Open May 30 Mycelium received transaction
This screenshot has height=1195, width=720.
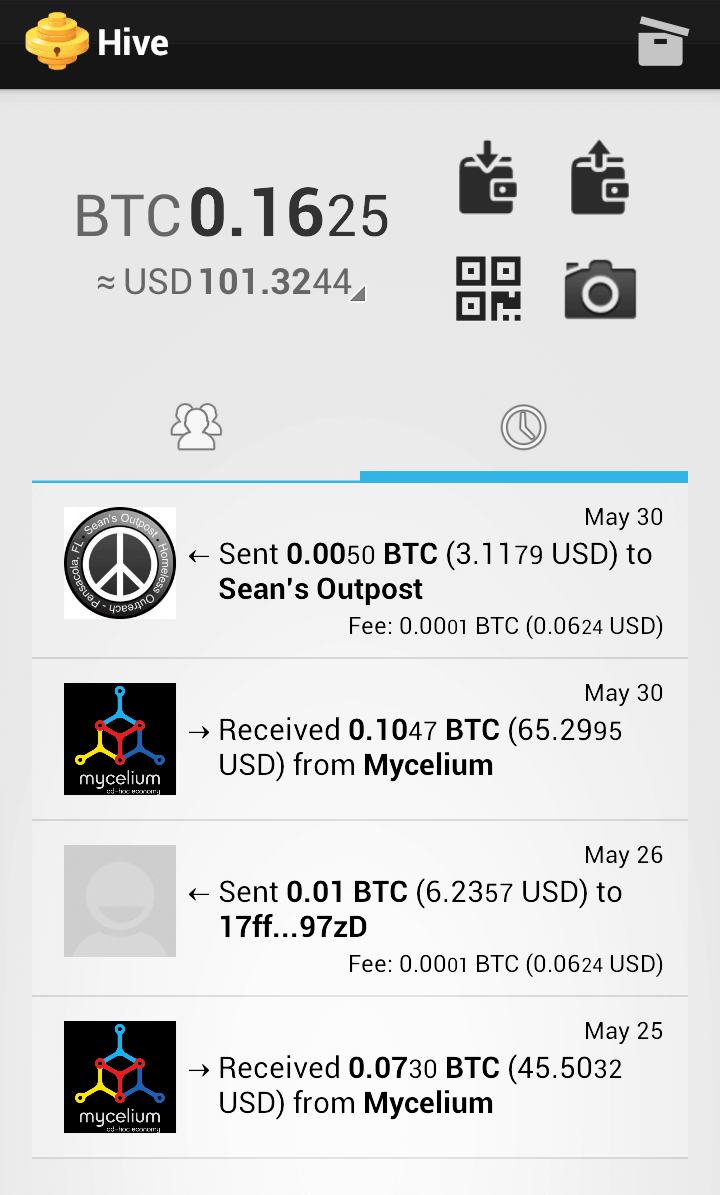coord(360,739)
